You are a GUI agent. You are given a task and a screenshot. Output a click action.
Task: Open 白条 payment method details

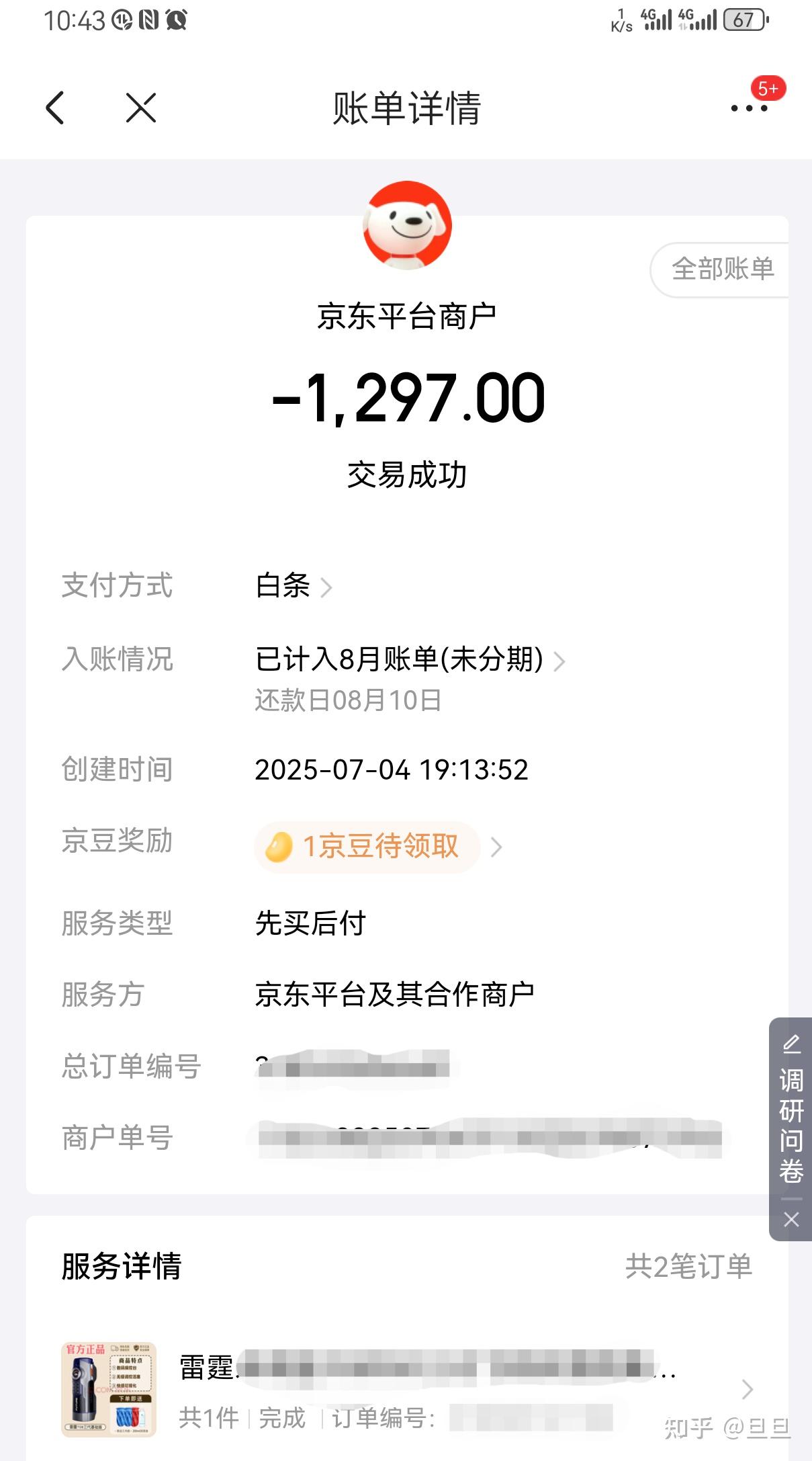point(294,586)
